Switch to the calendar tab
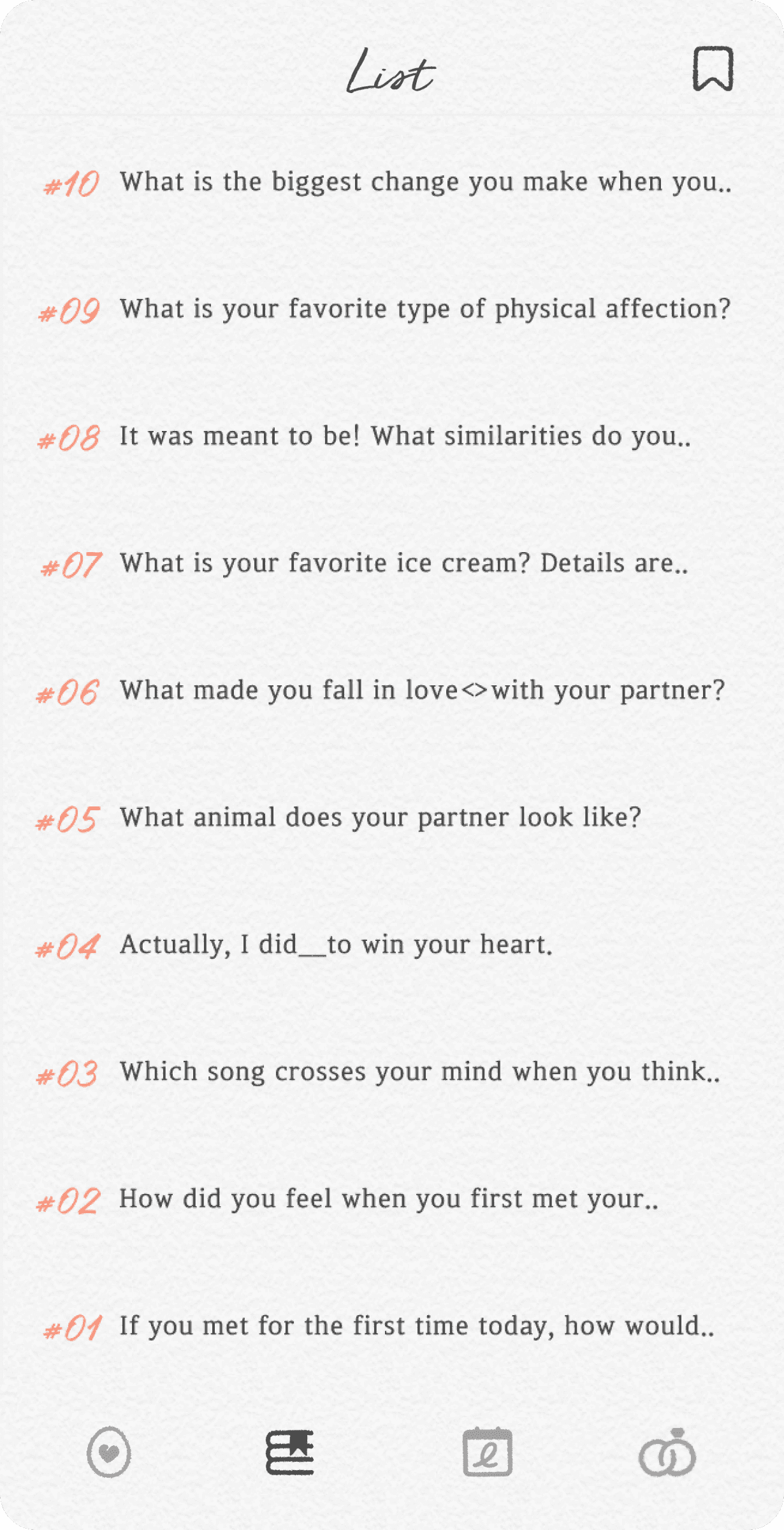 coord(487,1452)
